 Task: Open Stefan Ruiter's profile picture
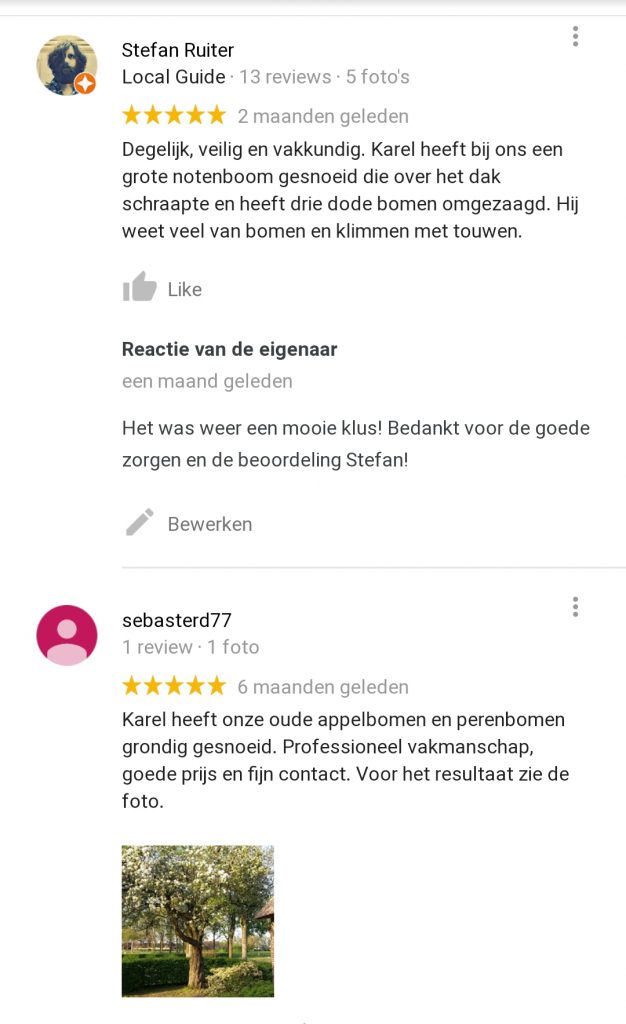[67, 66]
